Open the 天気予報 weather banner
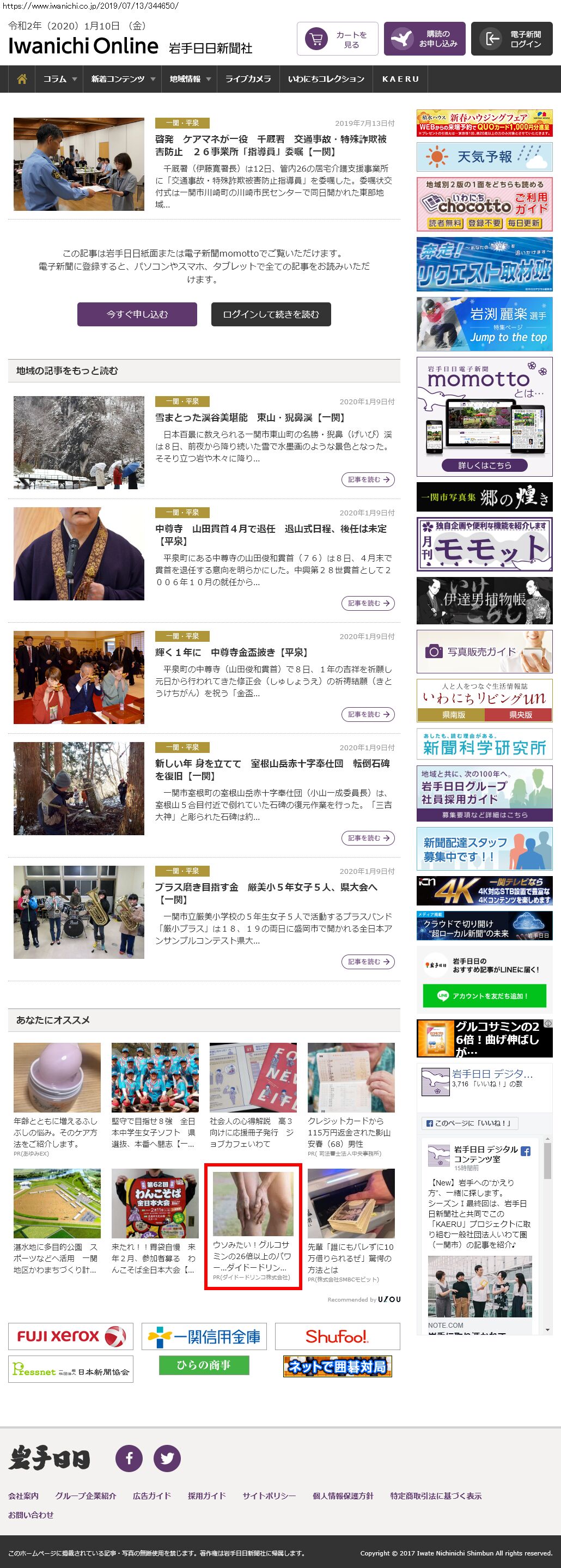The height and width of the screenshot is (1568, 561). [484, 157]
